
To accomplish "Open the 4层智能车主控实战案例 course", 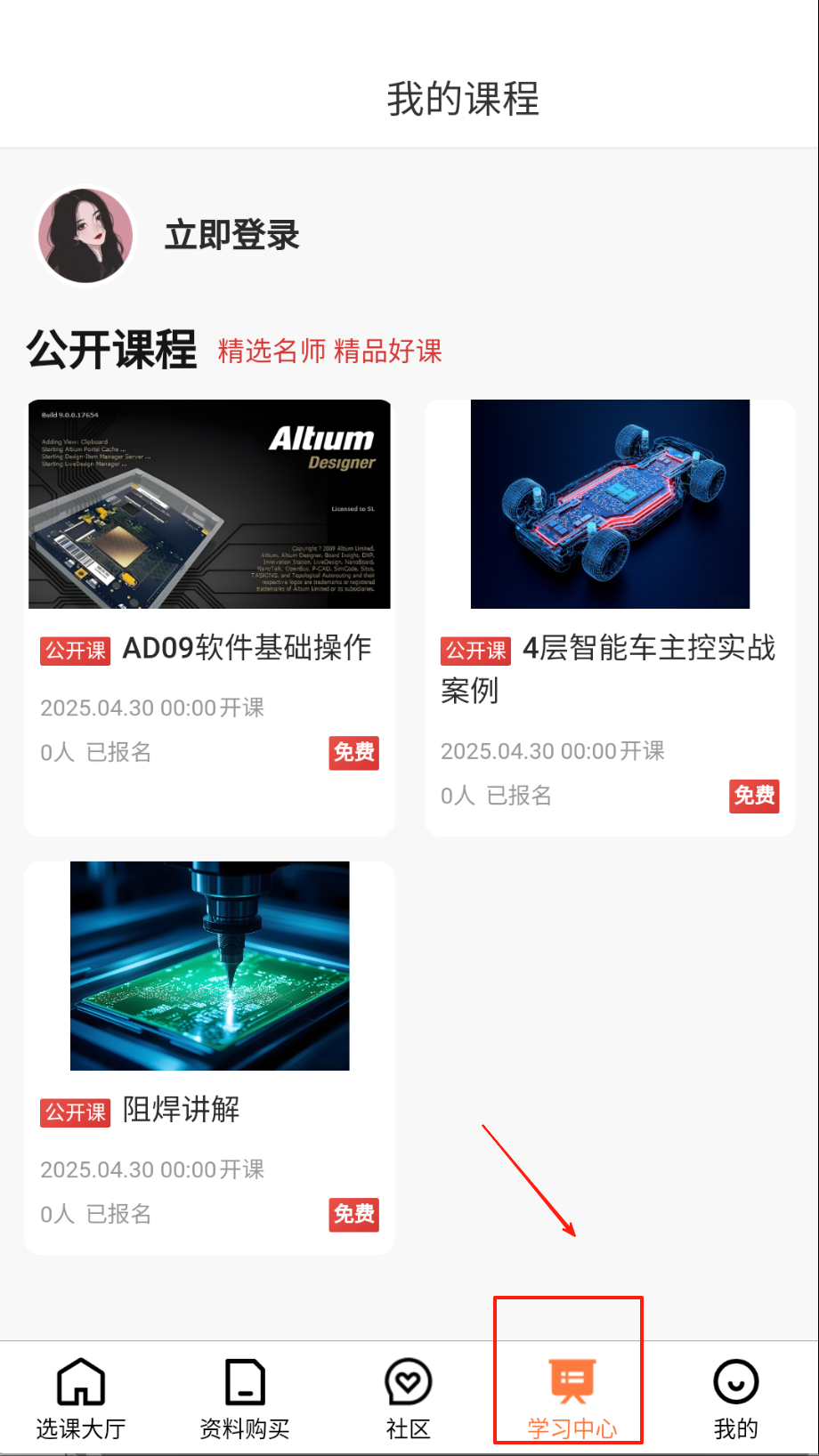I will (610, 616).
